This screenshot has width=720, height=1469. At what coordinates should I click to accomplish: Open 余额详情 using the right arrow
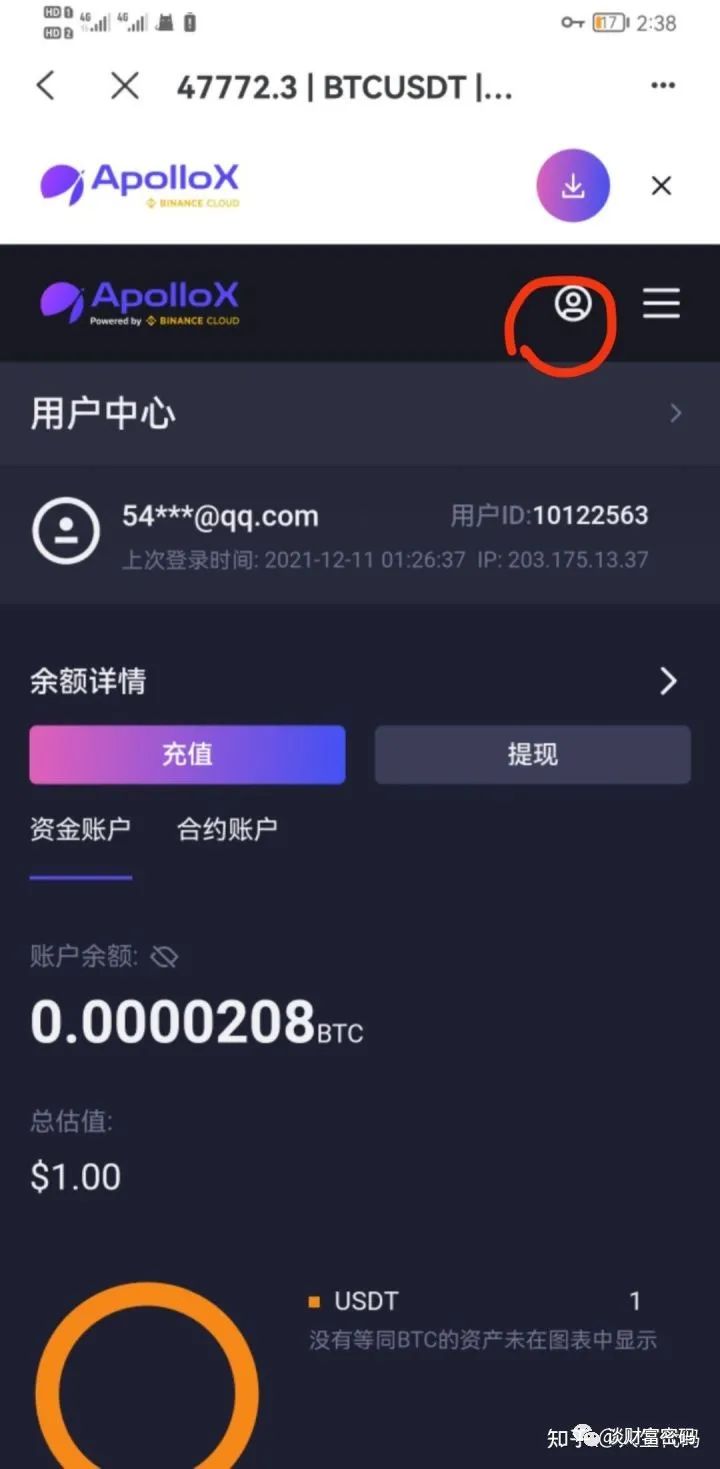[x=670, y=681]
